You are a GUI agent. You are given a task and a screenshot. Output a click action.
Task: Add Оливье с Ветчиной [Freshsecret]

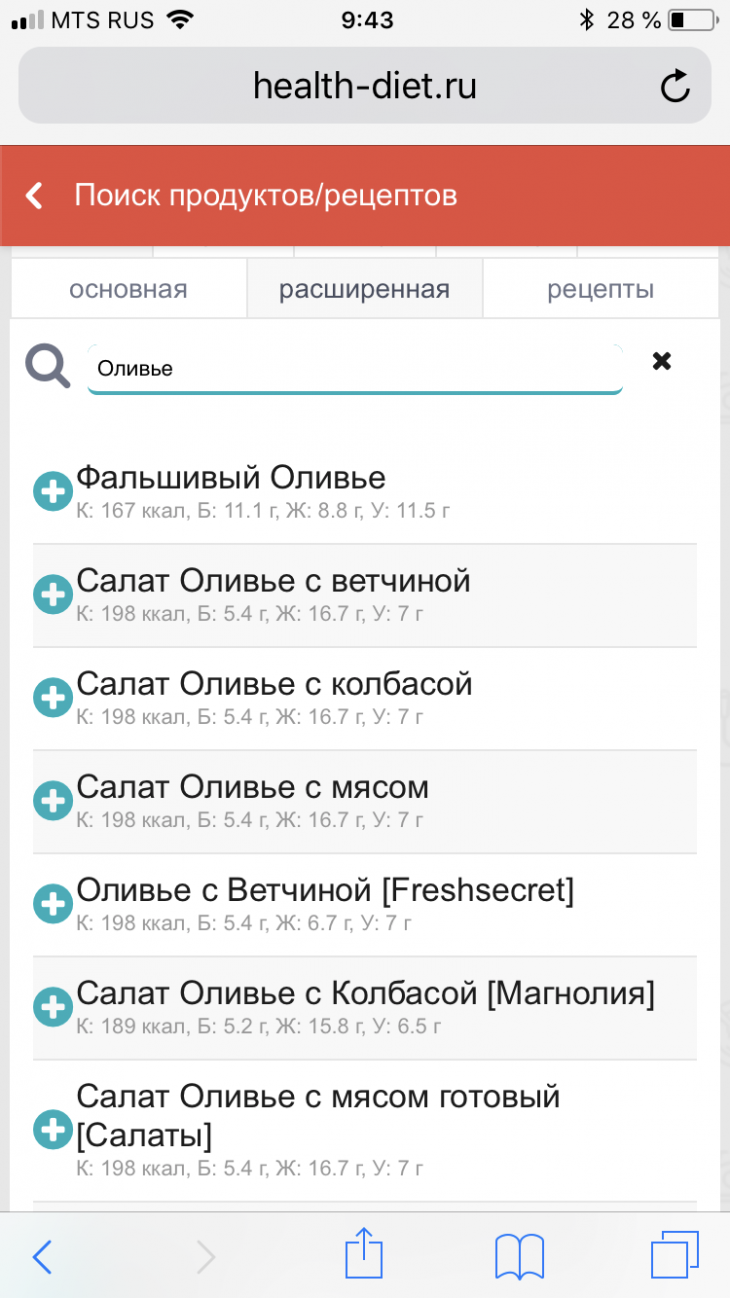53,904
